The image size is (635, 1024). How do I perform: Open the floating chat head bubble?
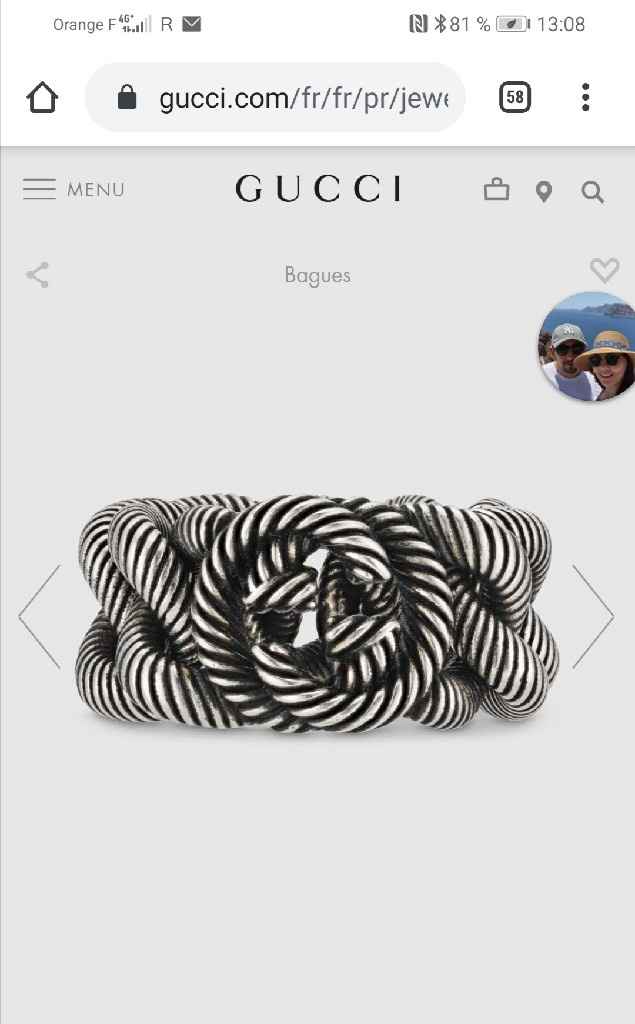point(587,348)
